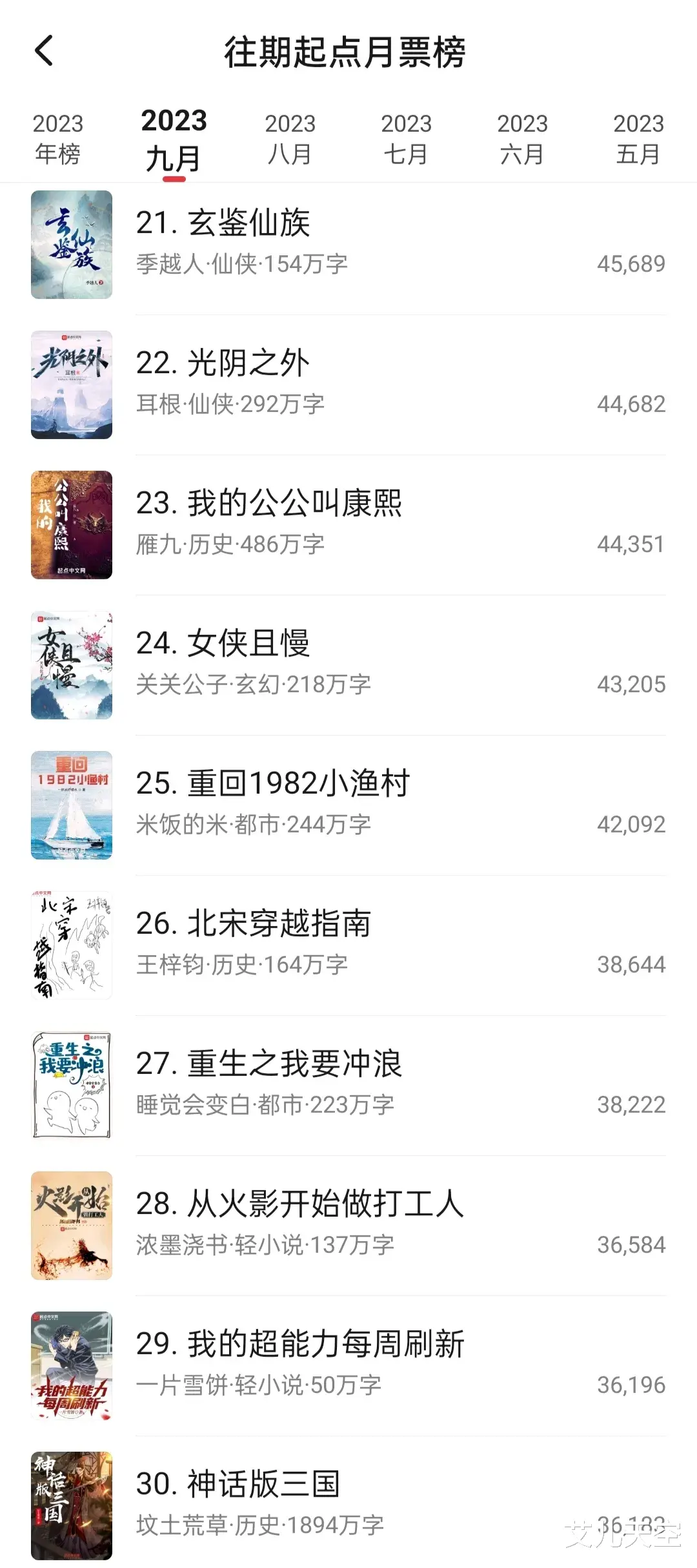Open 神话版三国 by 坟土荒草

348,1505
